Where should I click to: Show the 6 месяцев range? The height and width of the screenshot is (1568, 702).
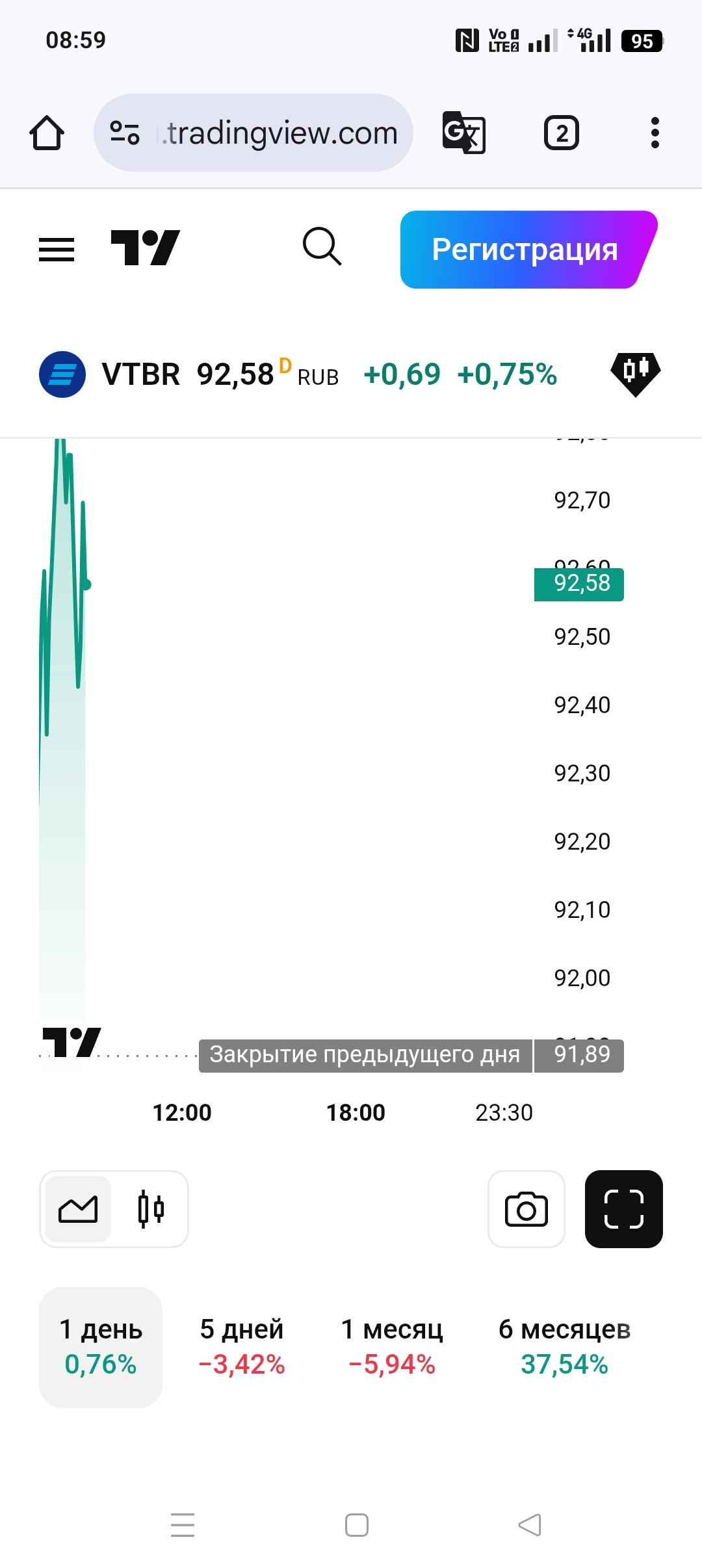(564, 1347)
